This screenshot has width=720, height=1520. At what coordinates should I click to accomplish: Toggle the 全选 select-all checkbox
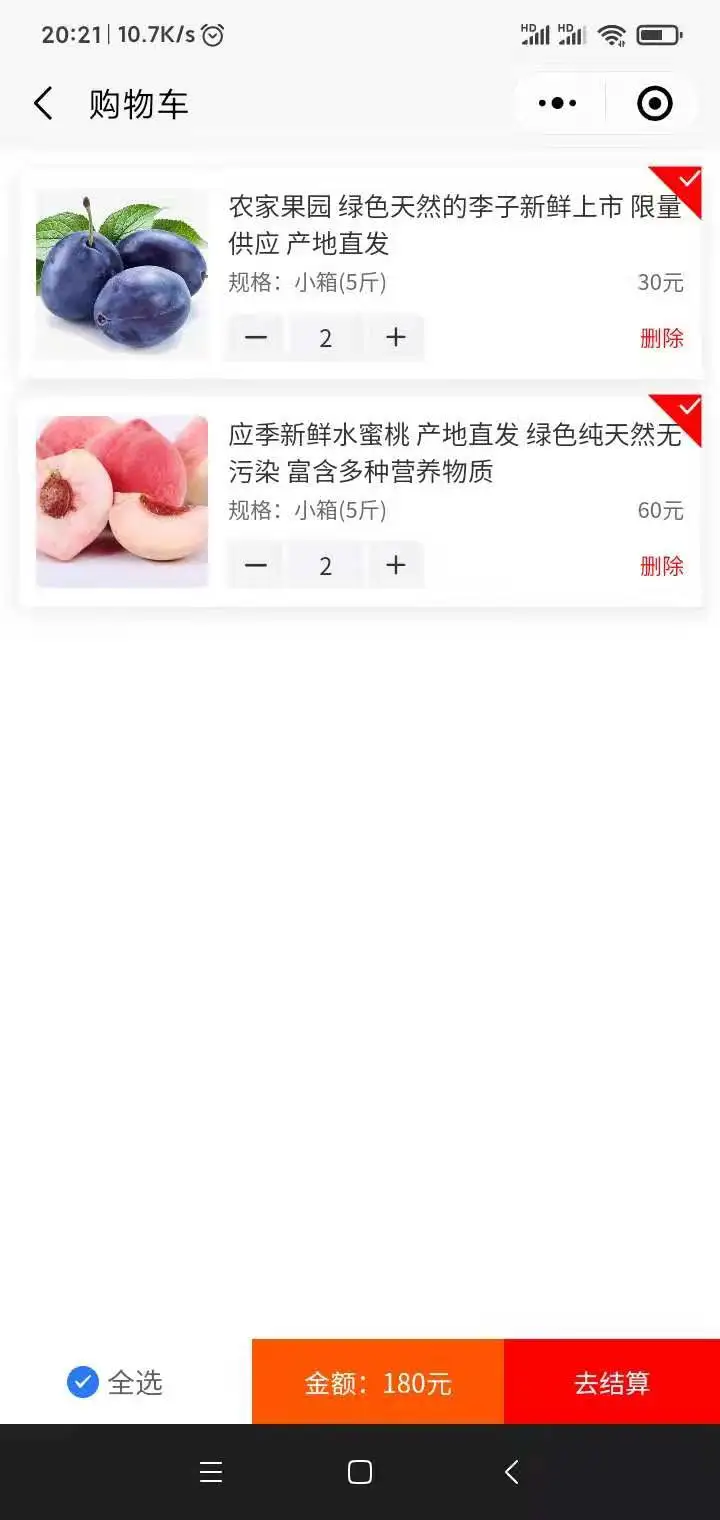point(83,1382)
